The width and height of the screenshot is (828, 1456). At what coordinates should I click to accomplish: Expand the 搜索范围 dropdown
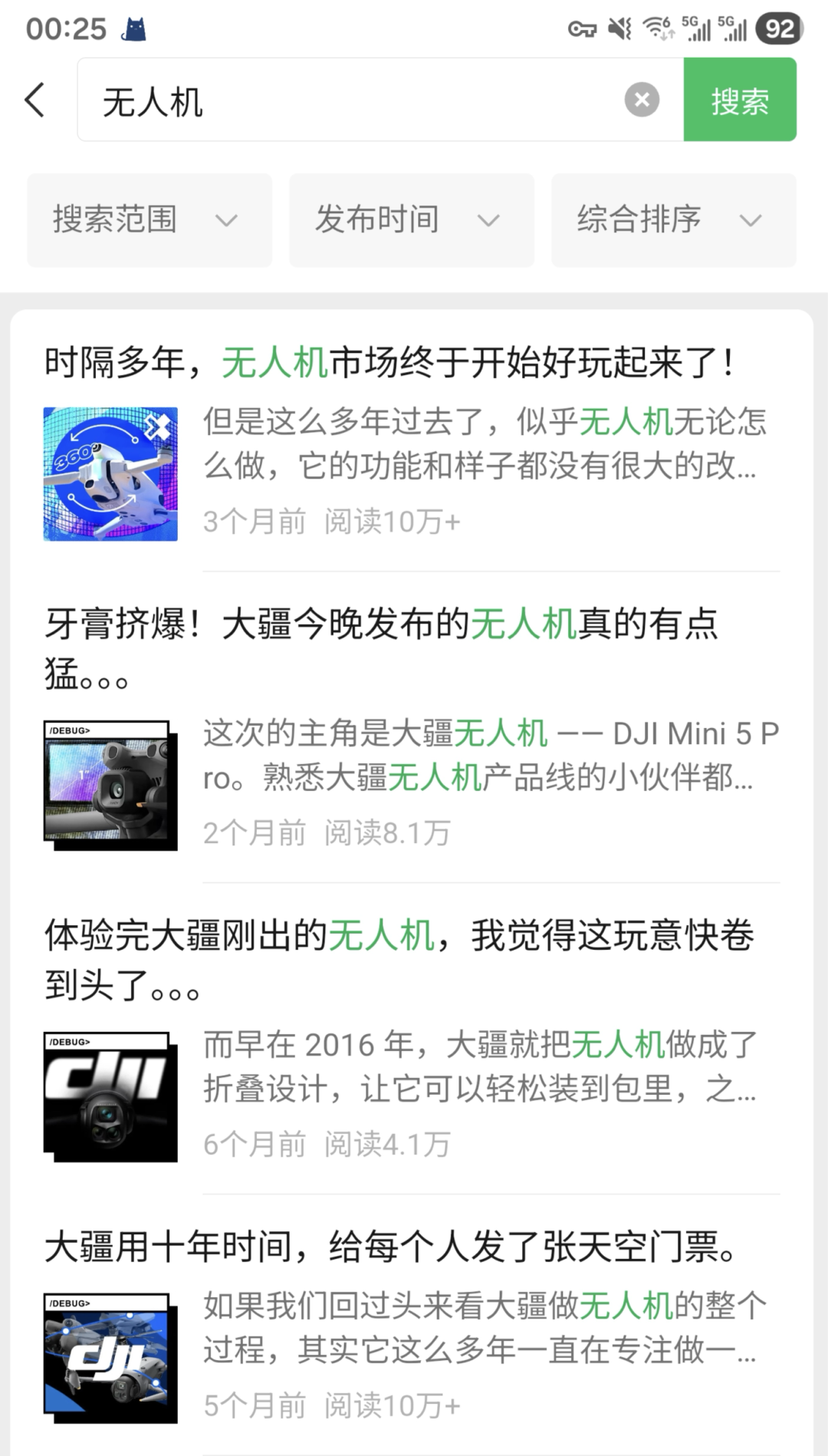(x=149, y=220)
